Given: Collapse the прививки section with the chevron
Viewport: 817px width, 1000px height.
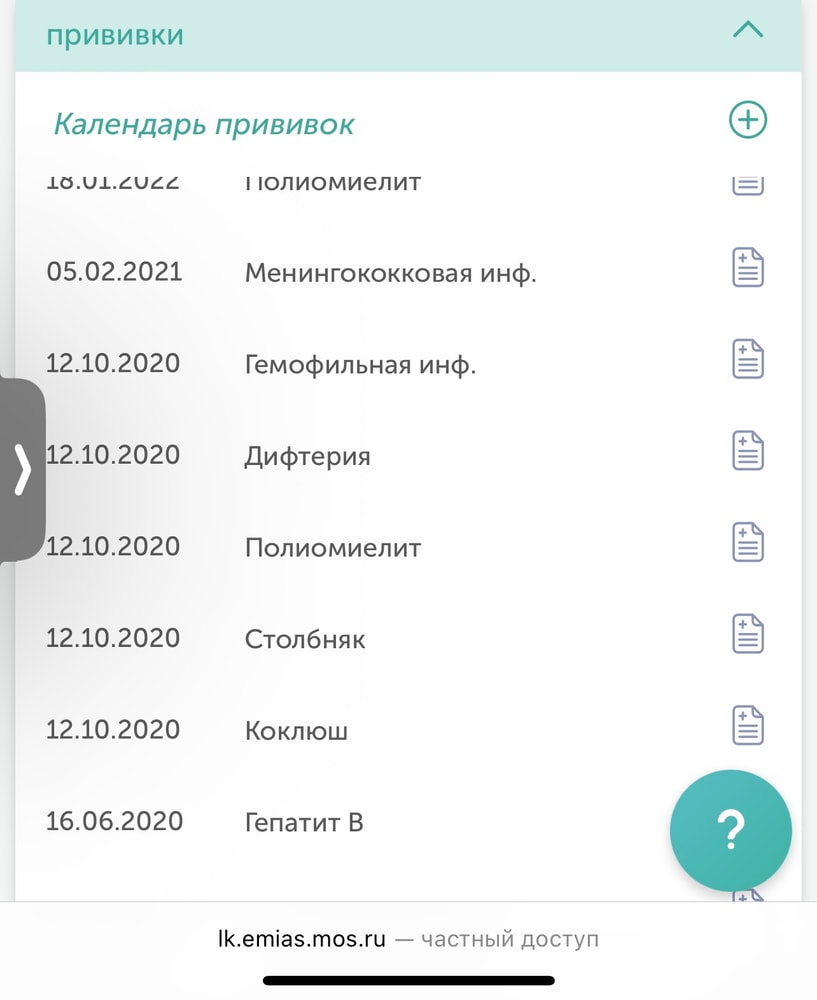Looking at the screenshot, I should point(748,30).
